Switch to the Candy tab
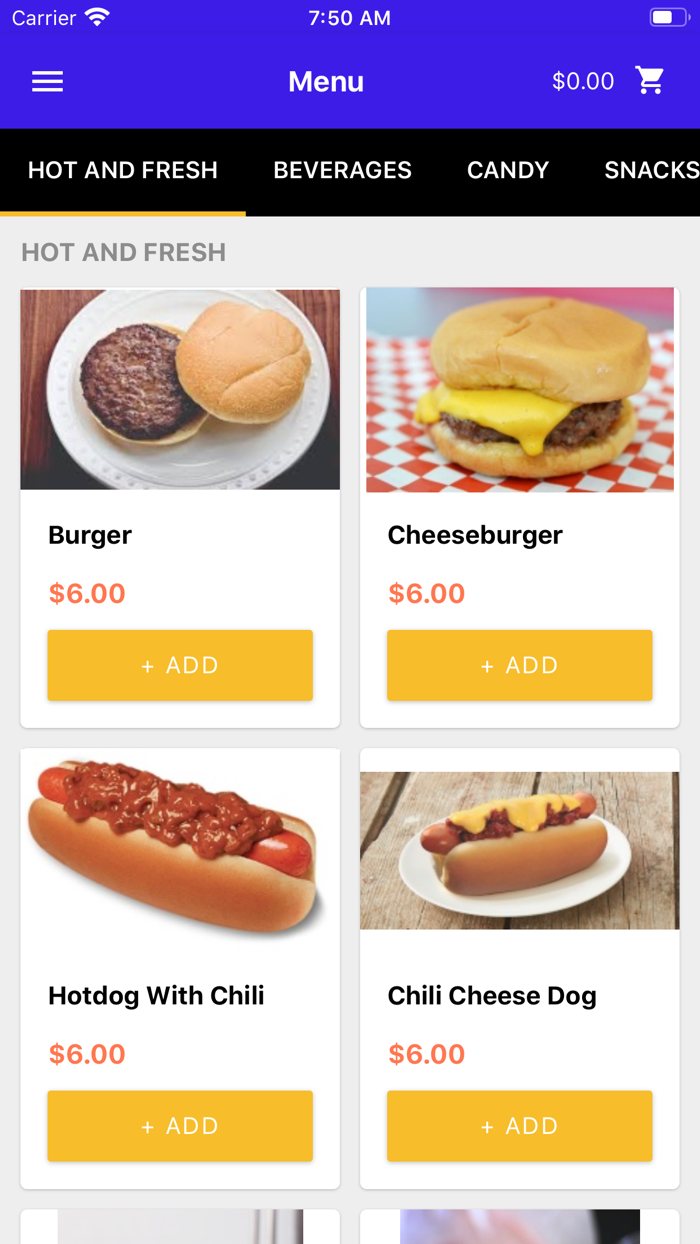The height and width of the screenshot is (1244, 700). point(508,170)
